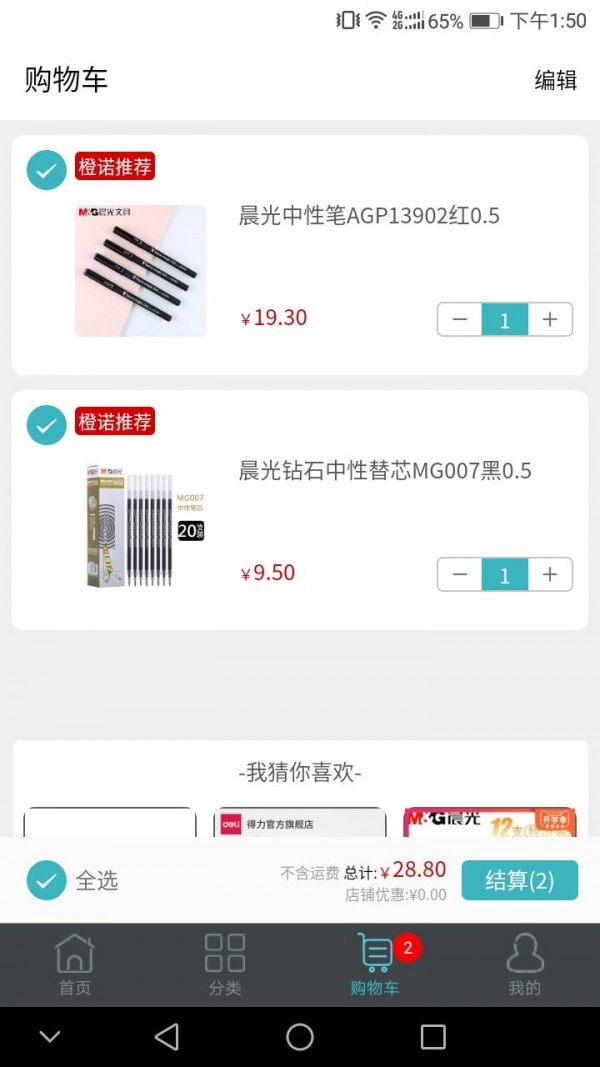Uncheck the 晨光中性笔AGP13902红0.5 item

click(46, 170)
